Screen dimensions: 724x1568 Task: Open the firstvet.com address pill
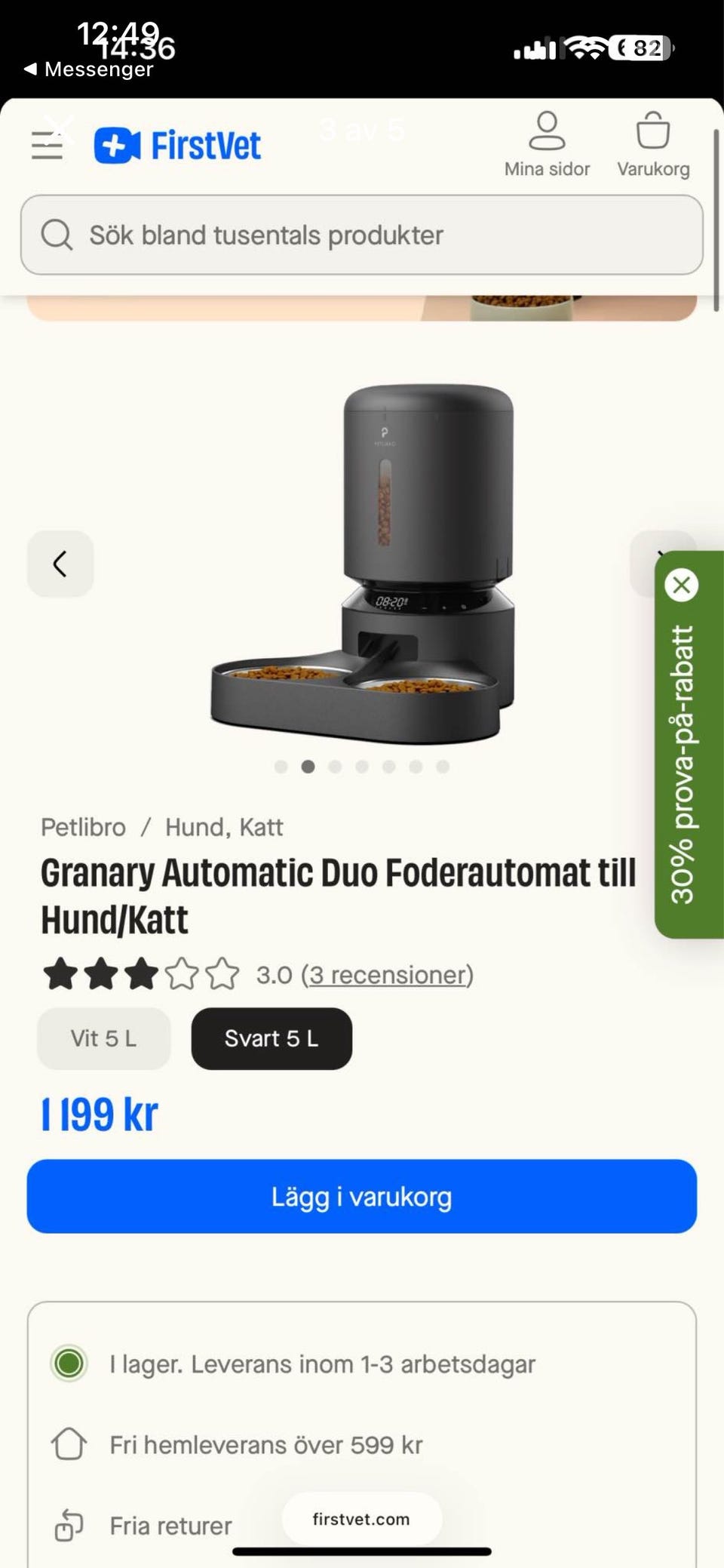click(x=362, y=1519)
